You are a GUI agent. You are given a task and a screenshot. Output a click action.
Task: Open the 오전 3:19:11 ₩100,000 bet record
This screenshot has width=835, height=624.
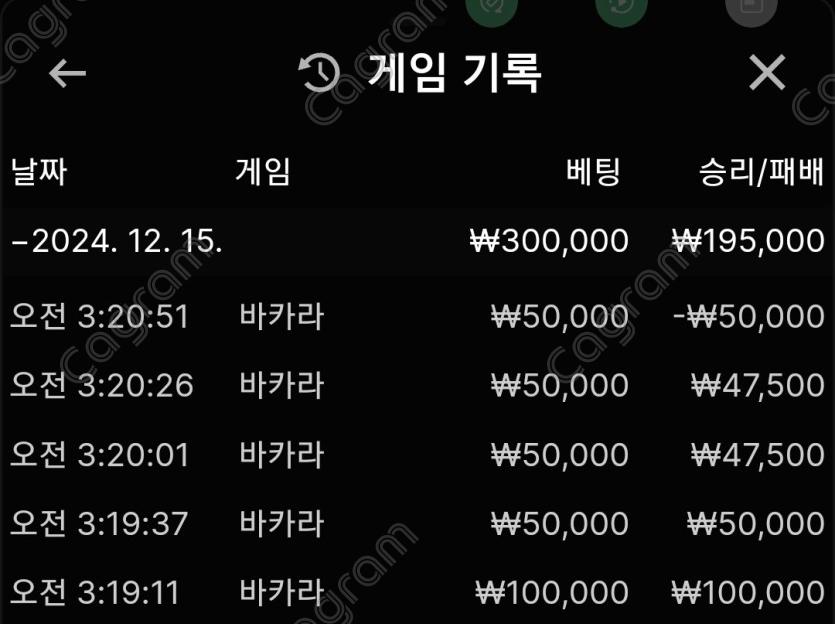(417, 592)
